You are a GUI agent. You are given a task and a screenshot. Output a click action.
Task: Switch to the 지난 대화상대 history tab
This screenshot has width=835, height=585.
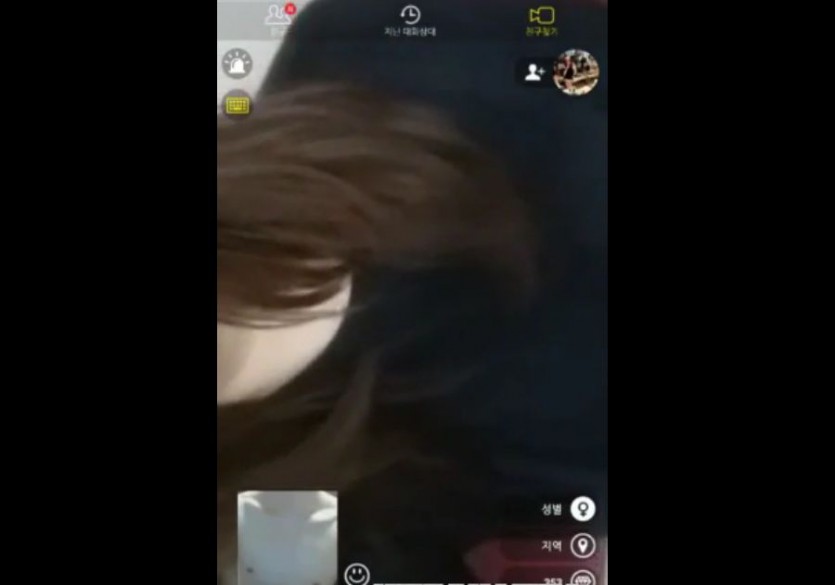tap(410, 20)
